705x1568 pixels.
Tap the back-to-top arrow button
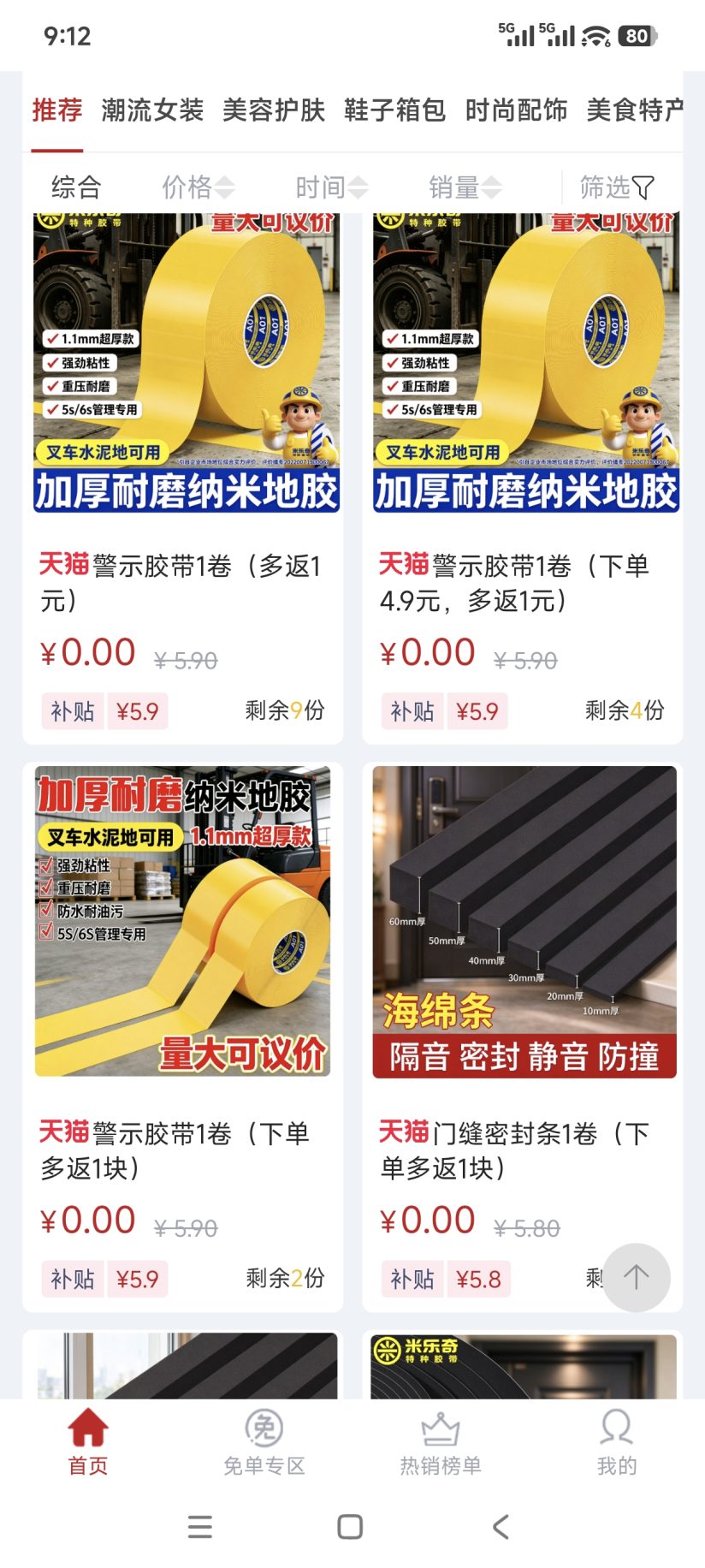pos(637,1277)
